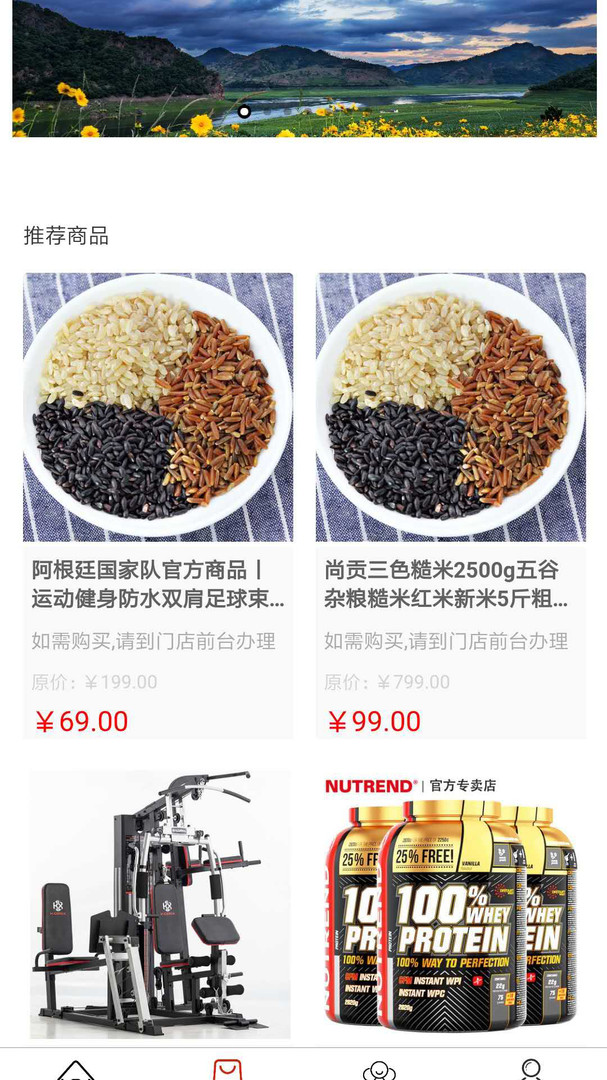Open the 阿根廷国家队官方商品 product card
The width and height of the screenshot is (607, 1080).
click(158, 505)
